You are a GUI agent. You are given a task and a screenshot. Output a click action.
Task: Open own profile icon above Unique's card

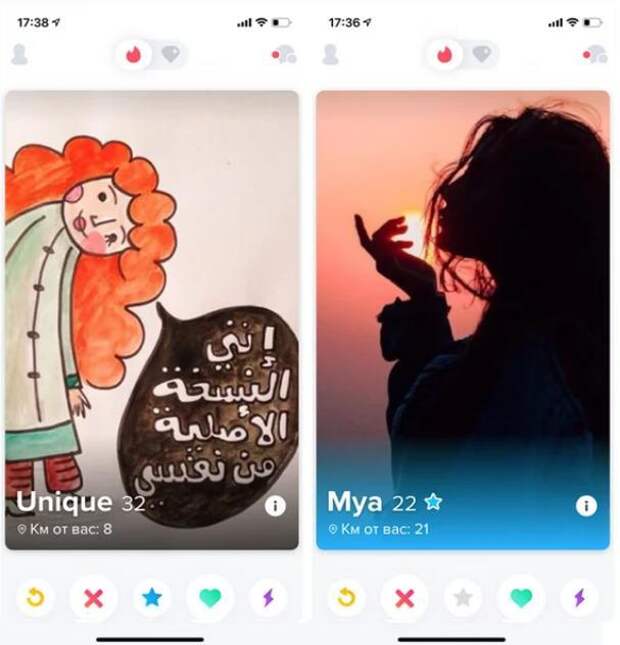click(x=19, y=55)
